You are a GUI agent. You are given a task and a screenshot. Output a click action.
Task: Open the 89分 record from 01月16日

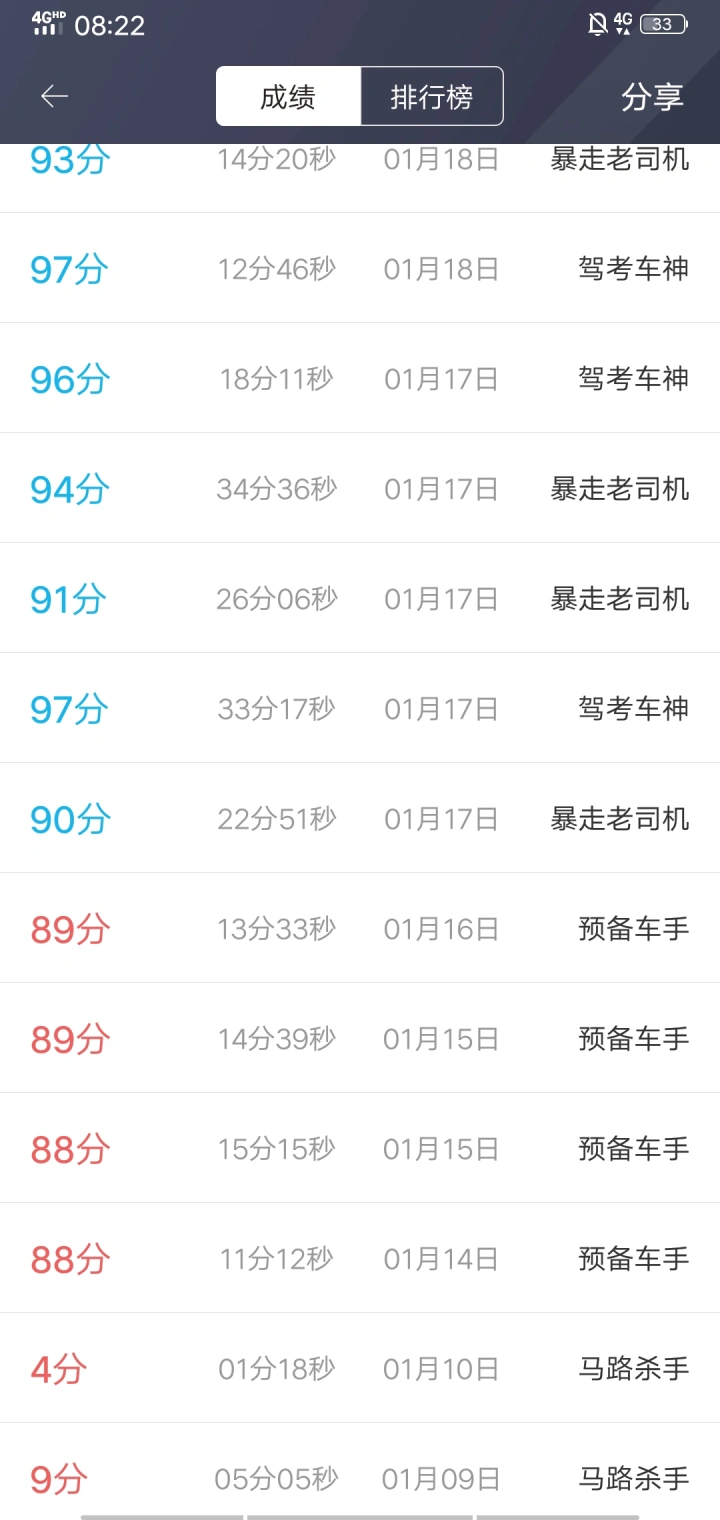pos(360,928)
